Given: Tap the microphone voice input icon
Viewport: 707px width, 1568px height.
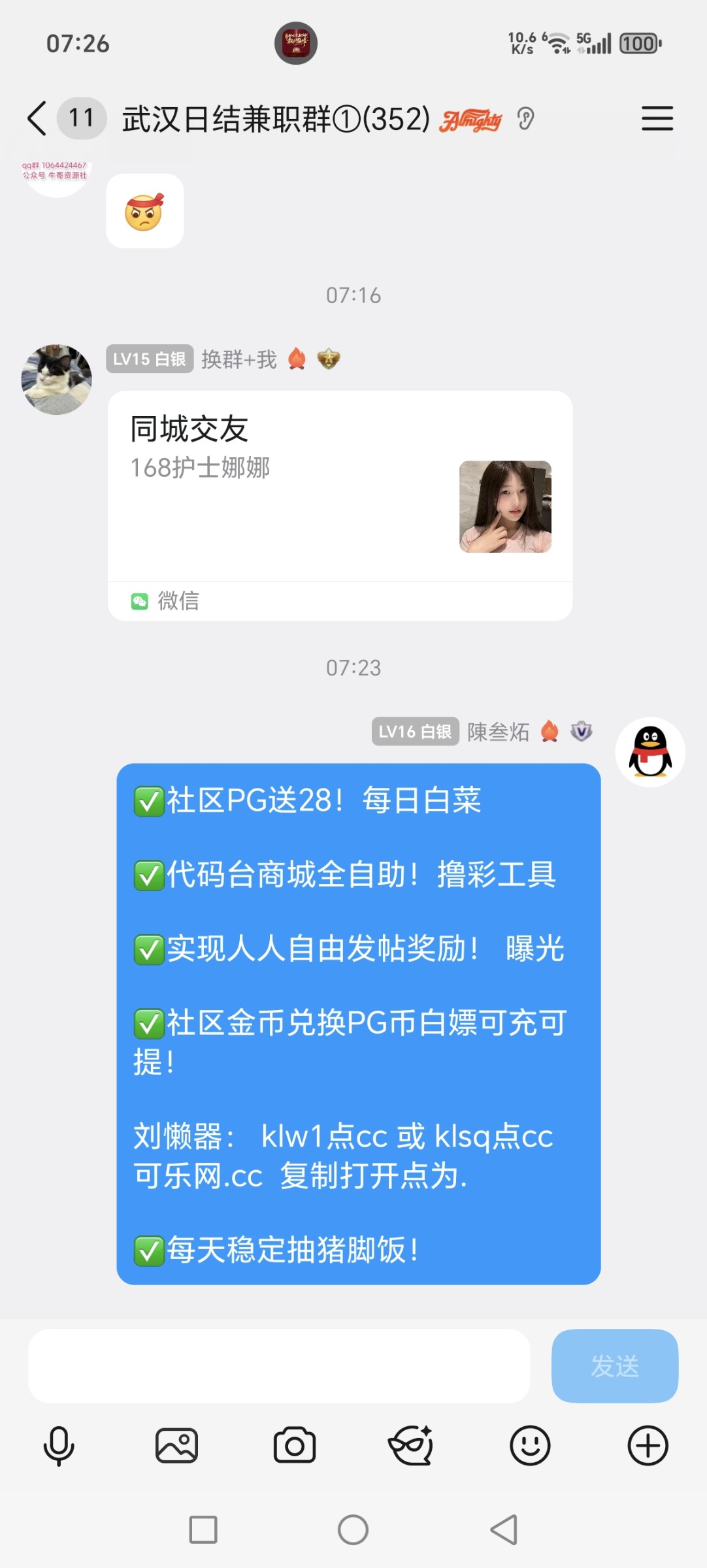Looking at the screenshot, I should (59, 1445).
